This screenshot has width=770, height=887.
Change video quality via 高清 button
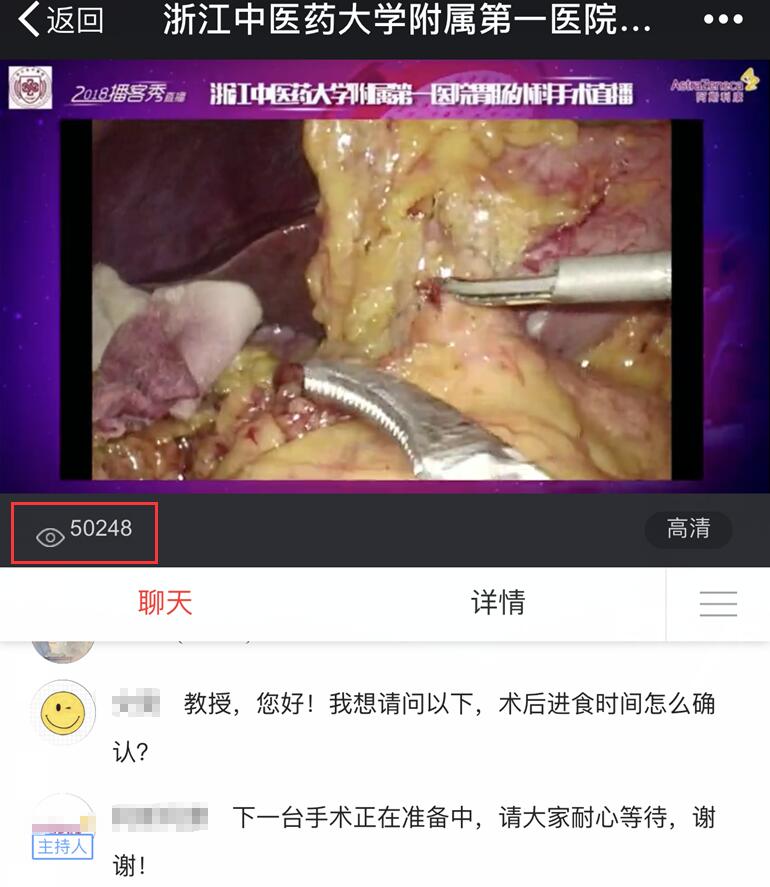[x=688, y=529]
